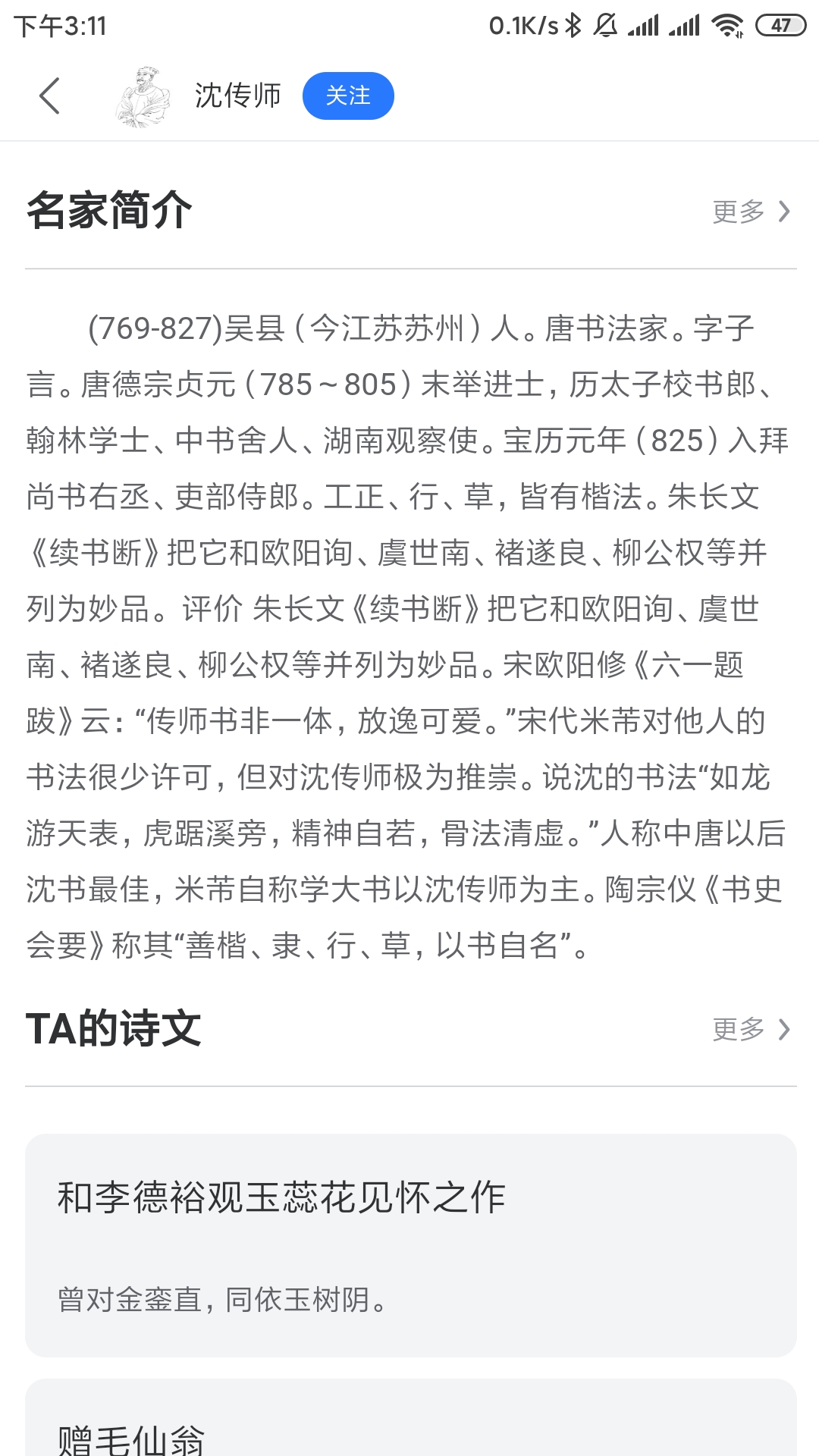
Task: Open 更多 next to TA的诗文
Action: (751, 1029)
